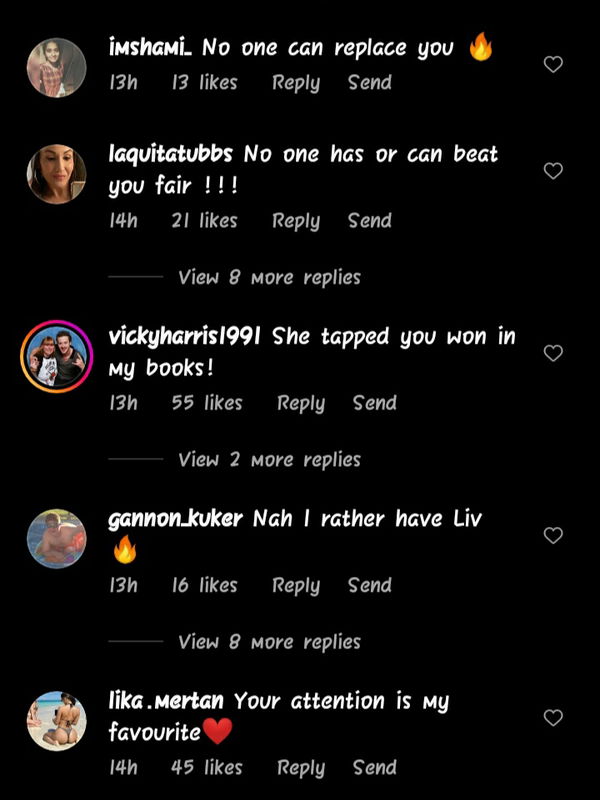Like imshami_'s comment
This screenshot has height=800, width=600.
click(x=552, y=64)
